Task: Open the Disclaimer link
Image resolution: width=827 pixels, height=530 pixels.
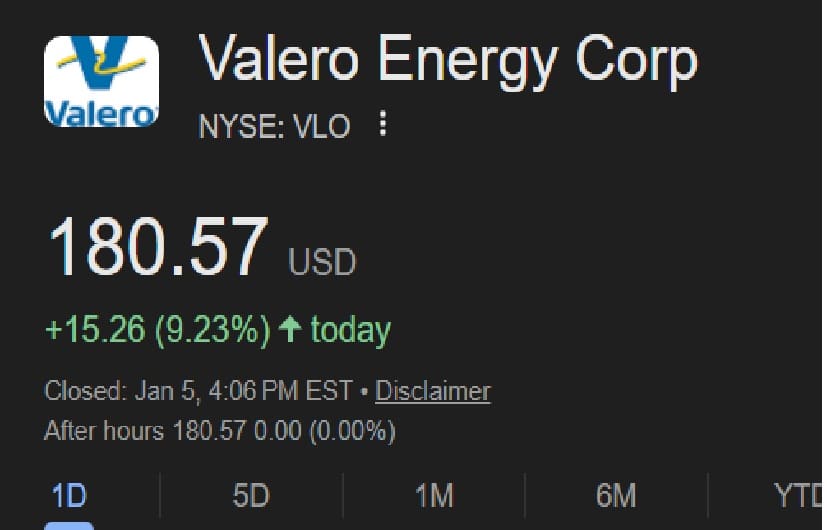Action: [x=432, y=391]
